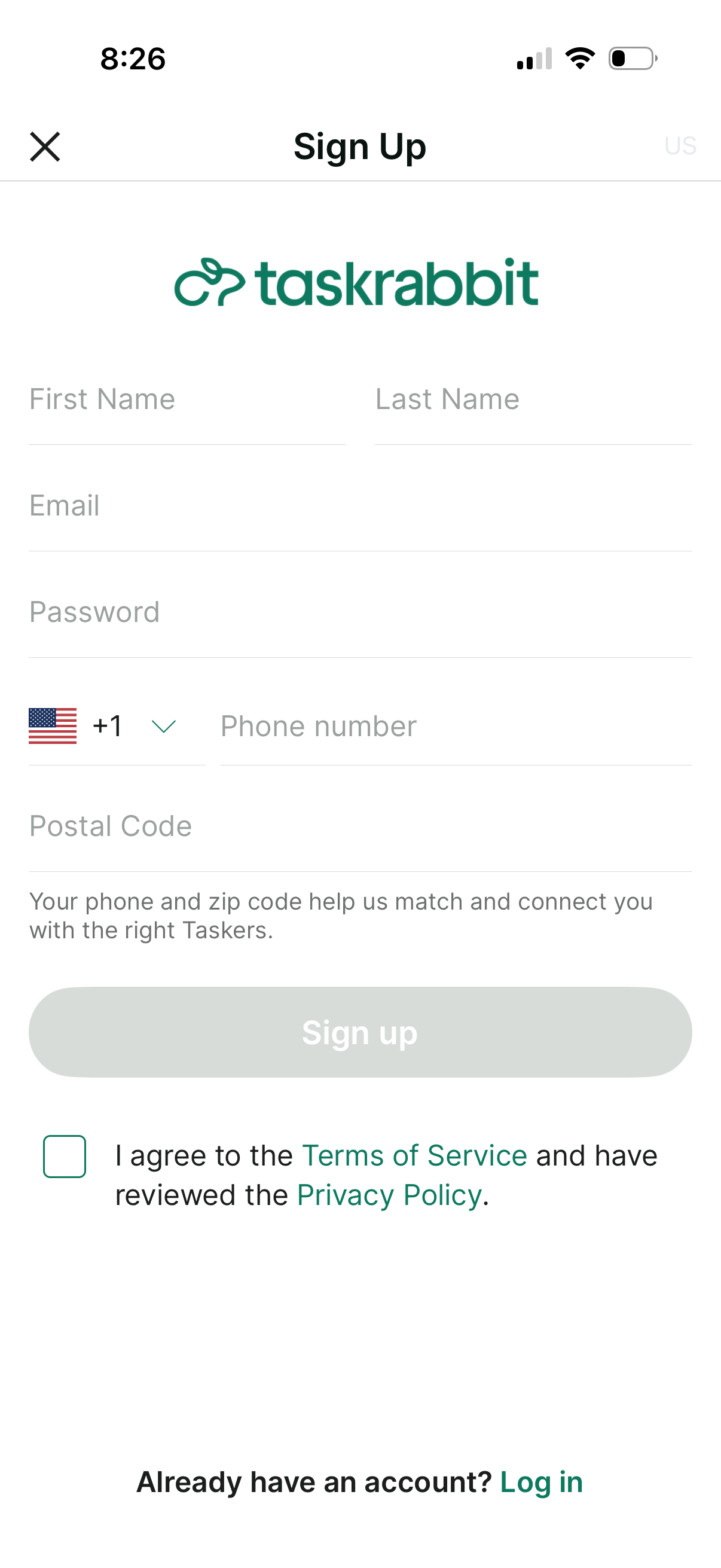Click the US label near Sign Up title
721x1568 pixels.
point(680,145)
